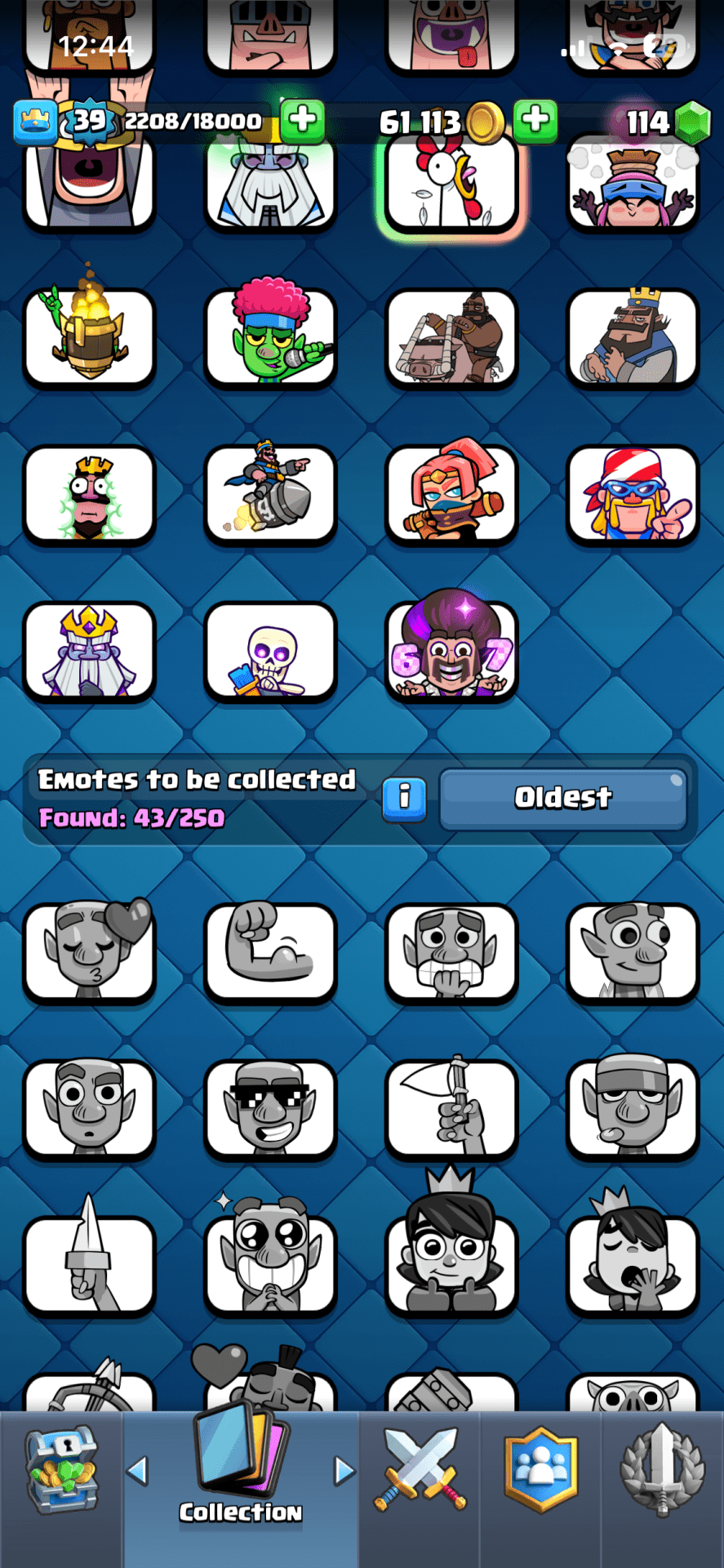Viewport: 724px width, 1568px height.
Task: Switch to the Battle tab with crossed swords
Action: (420, 1470)
